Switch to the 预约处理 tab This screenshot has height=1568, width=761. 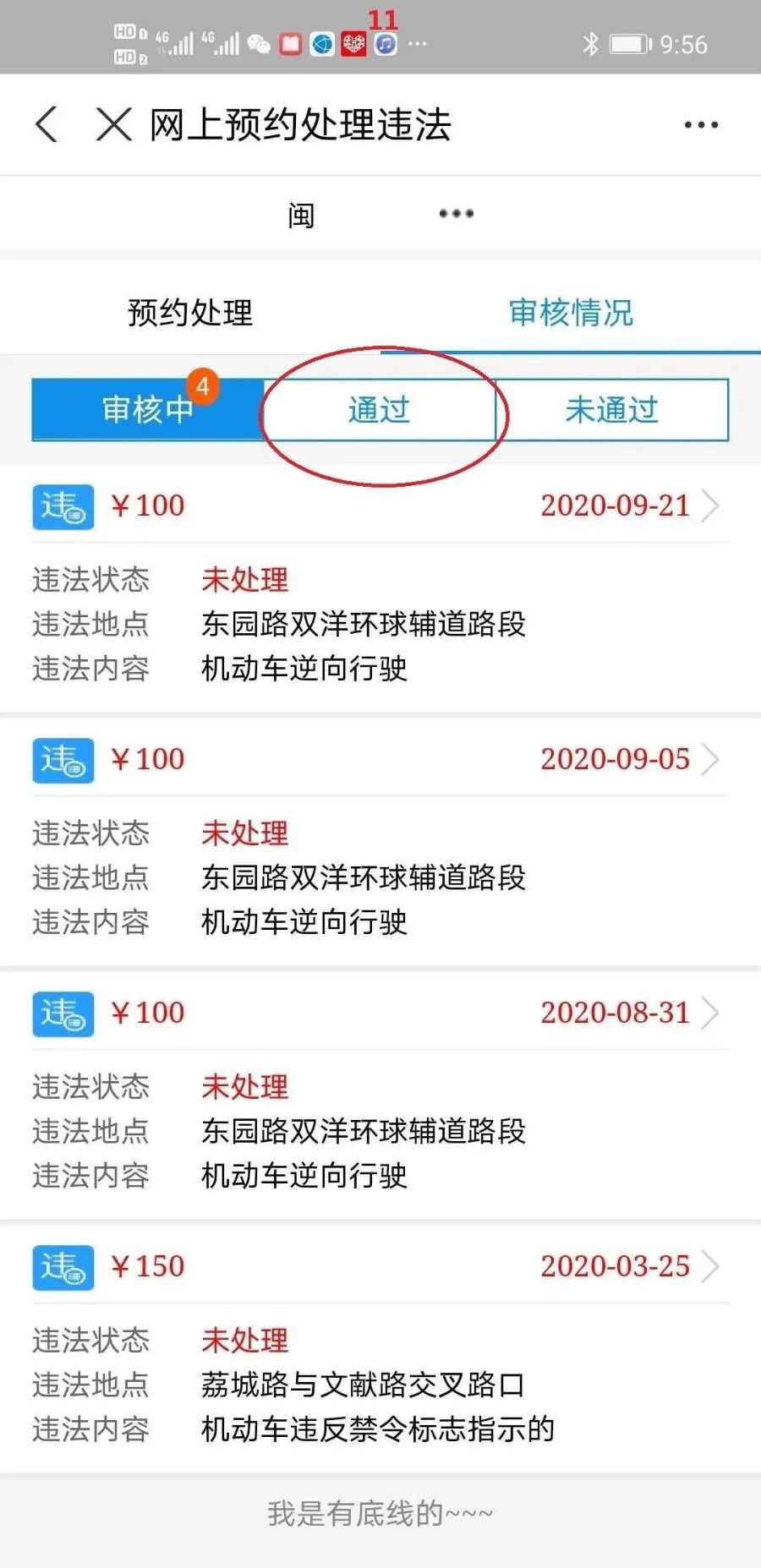coord(190,313)
